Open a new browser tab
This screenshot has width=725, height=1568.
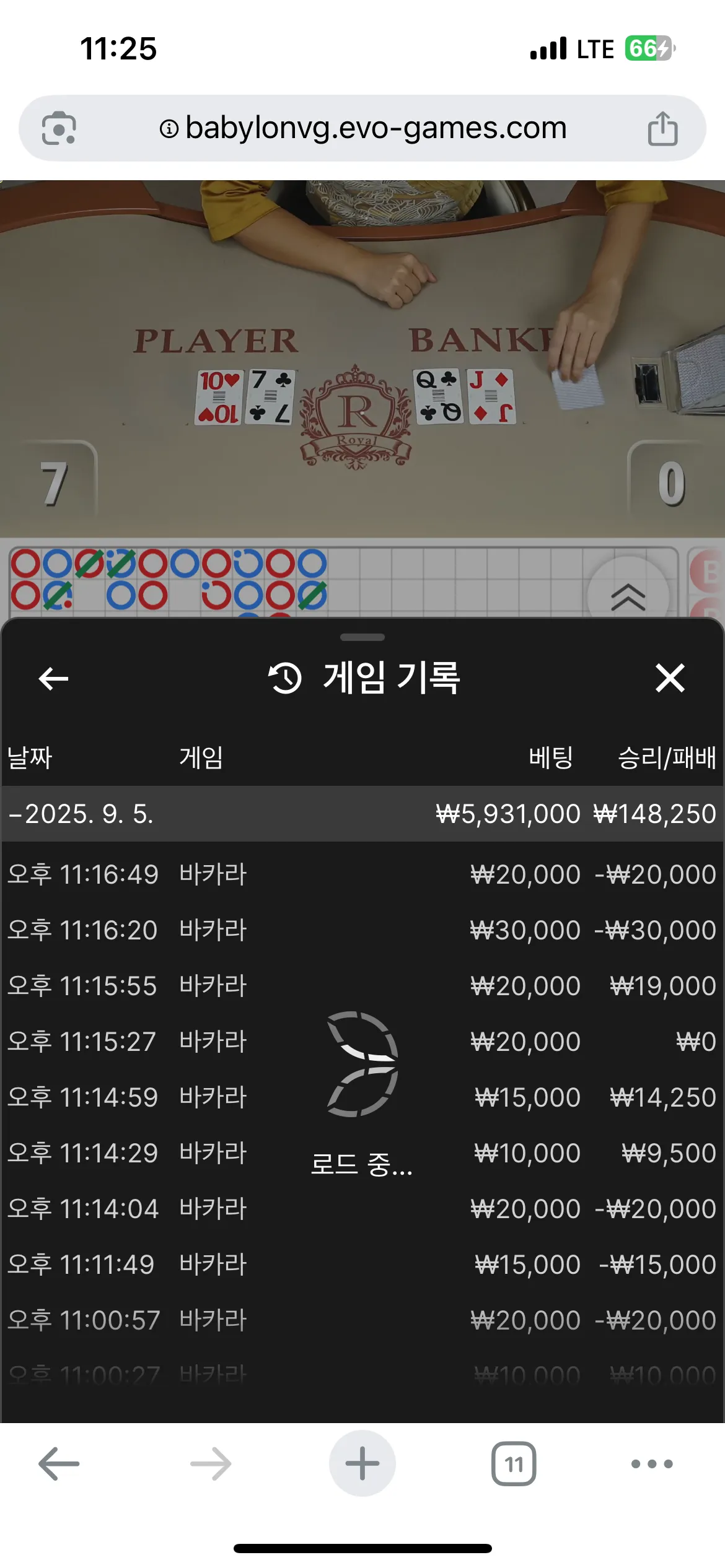point(362,1463)
